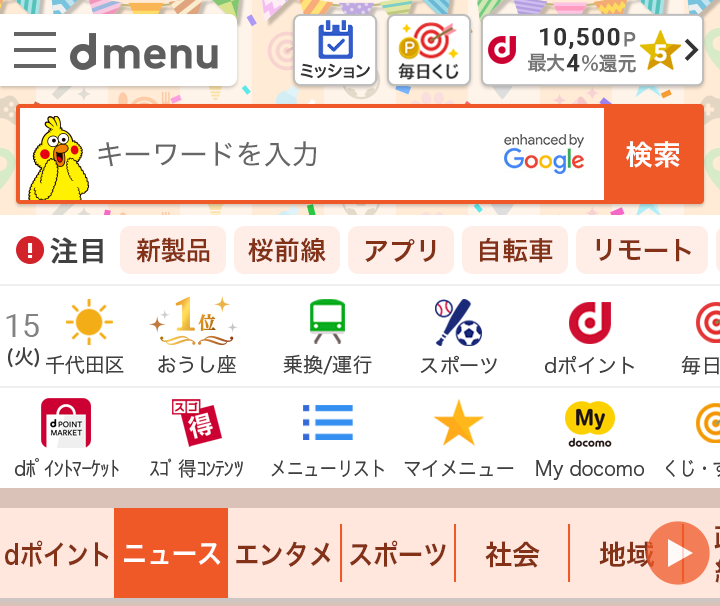Image resolution: width=720 pixels, height=606 pixels.
Task: Open the dポイントマーケット shortcut
Action: [66, 437]
